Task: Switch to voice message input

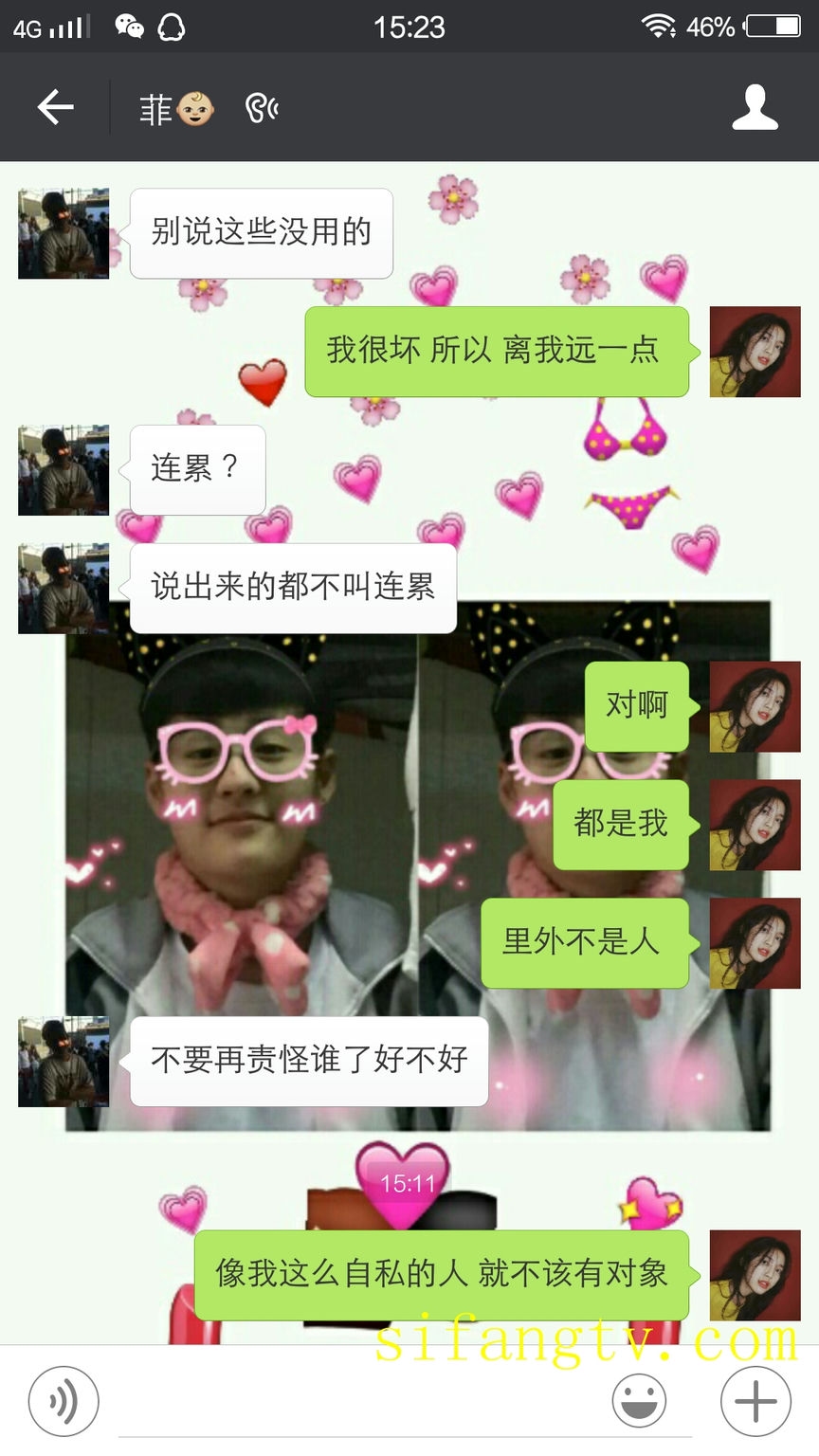Action: tap(63, 1400)
